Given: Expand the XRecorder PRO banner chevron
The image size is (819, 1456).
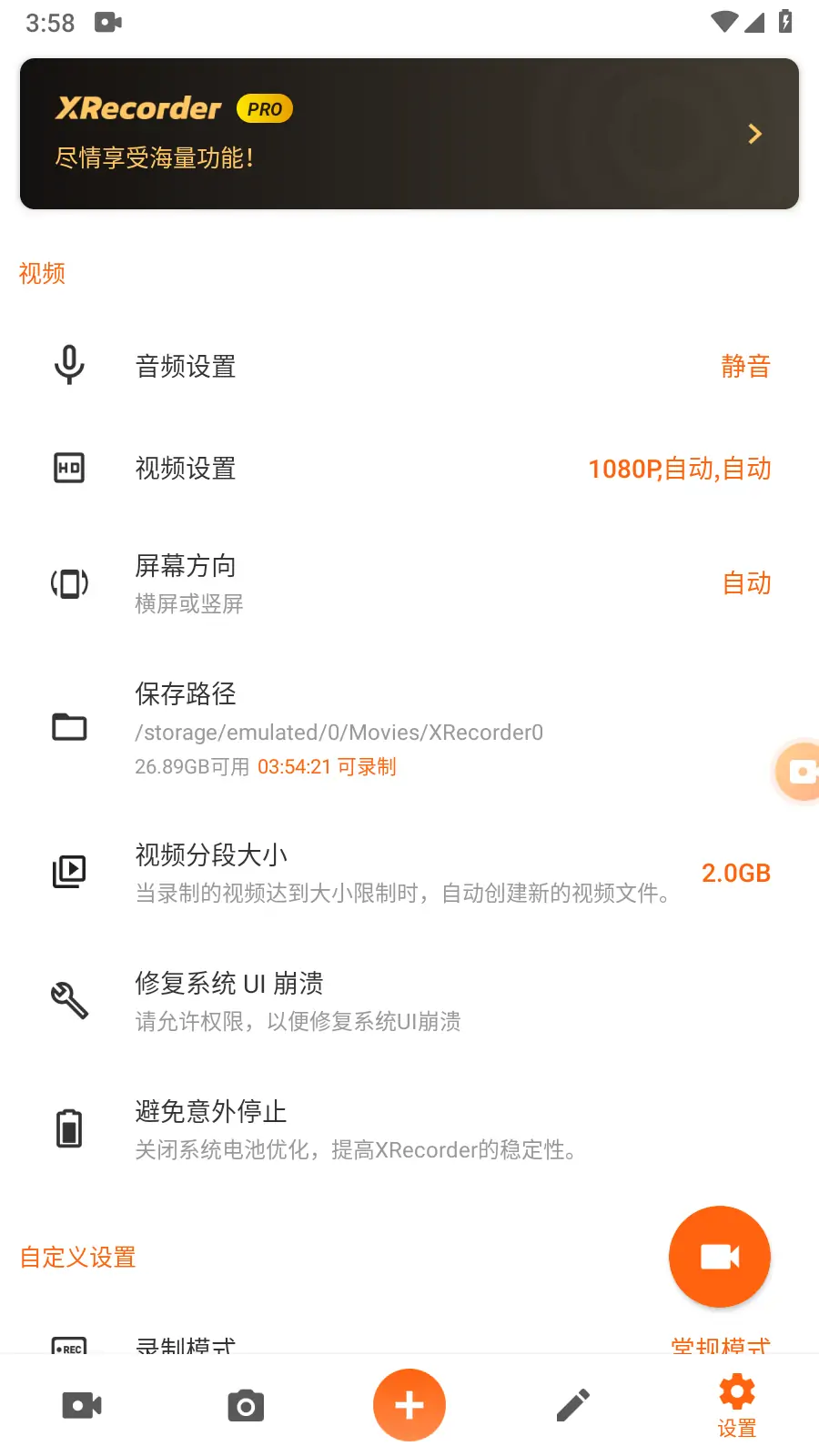Looking at the screenshot, I should pos(753,134).
